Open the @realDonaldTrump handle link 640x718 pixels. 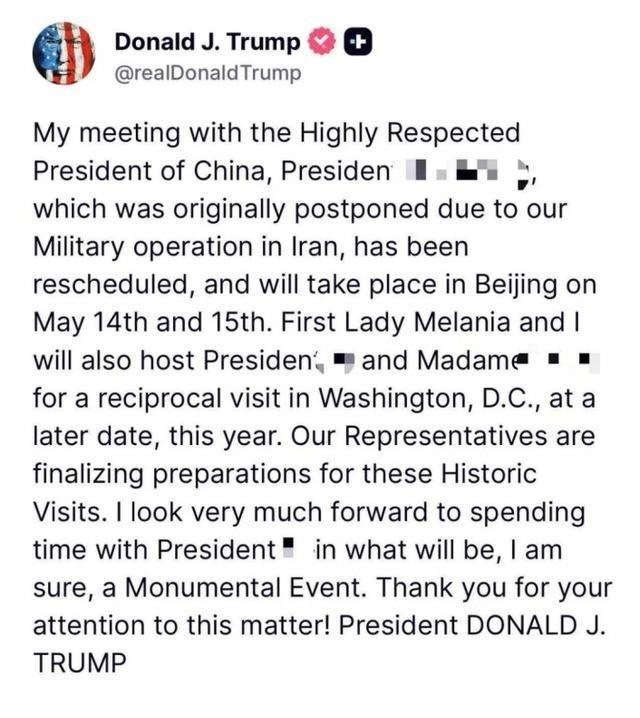tap(207, 72)
